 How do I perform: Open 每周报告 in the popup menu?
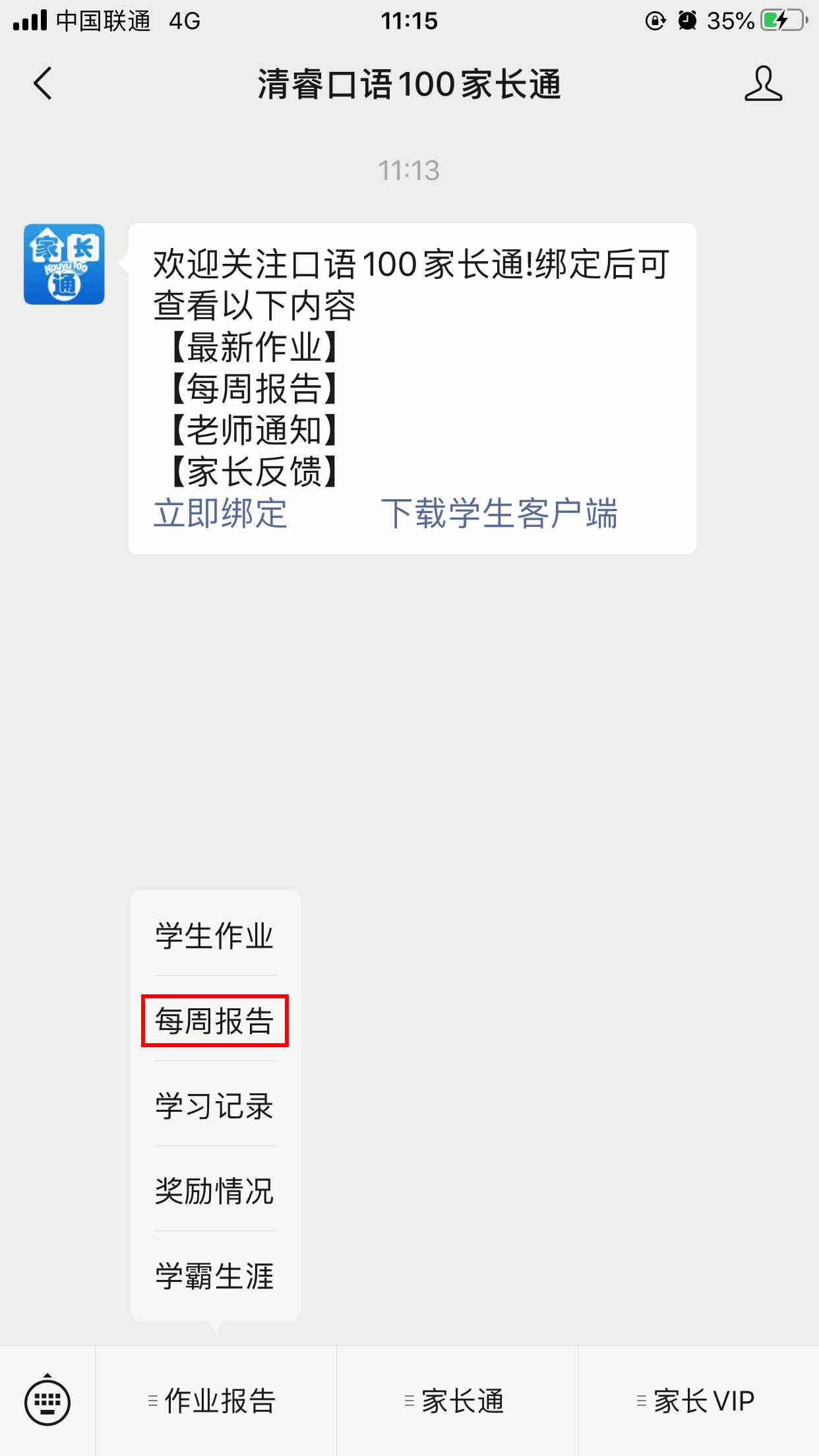click(215, 1021)
